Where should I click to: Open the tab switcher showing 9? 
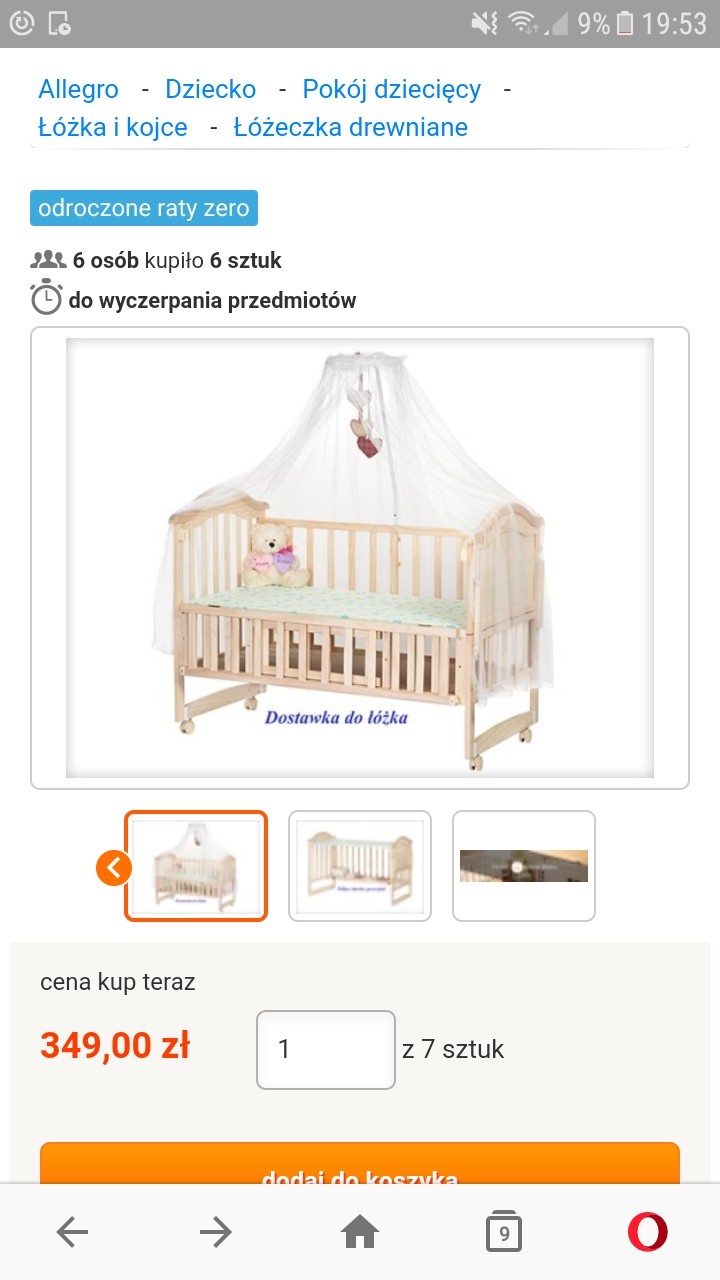504,1232
